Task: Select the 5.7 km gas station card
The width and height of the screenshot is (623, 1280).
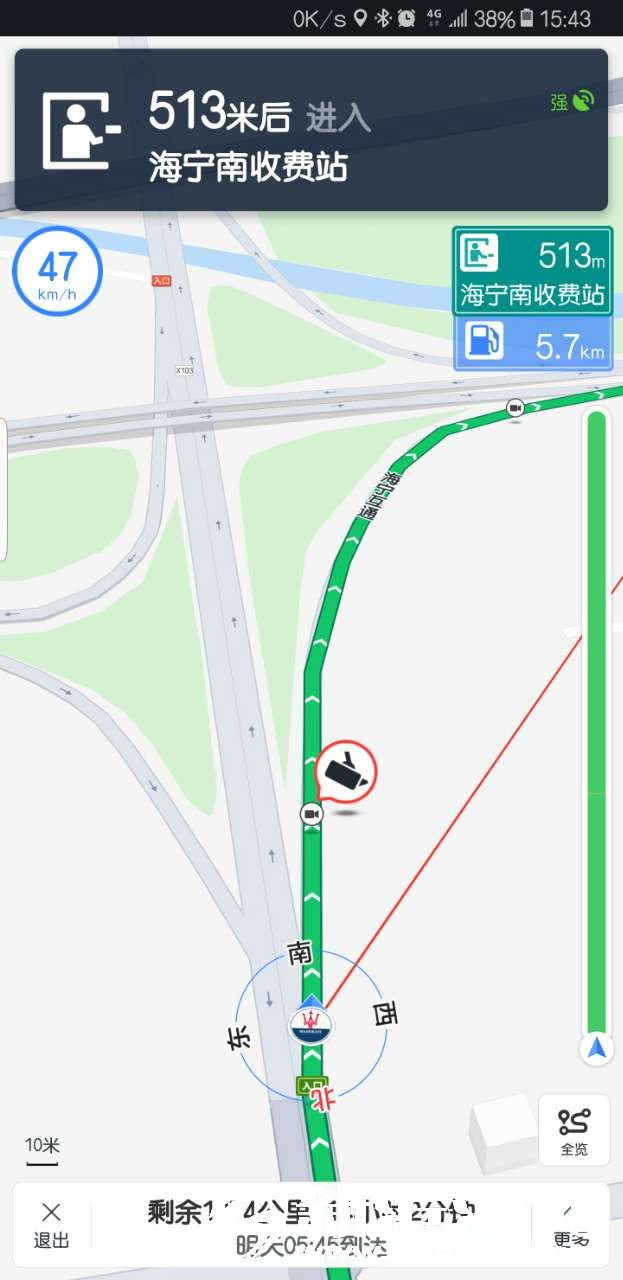Action: (x=532, y=344)
